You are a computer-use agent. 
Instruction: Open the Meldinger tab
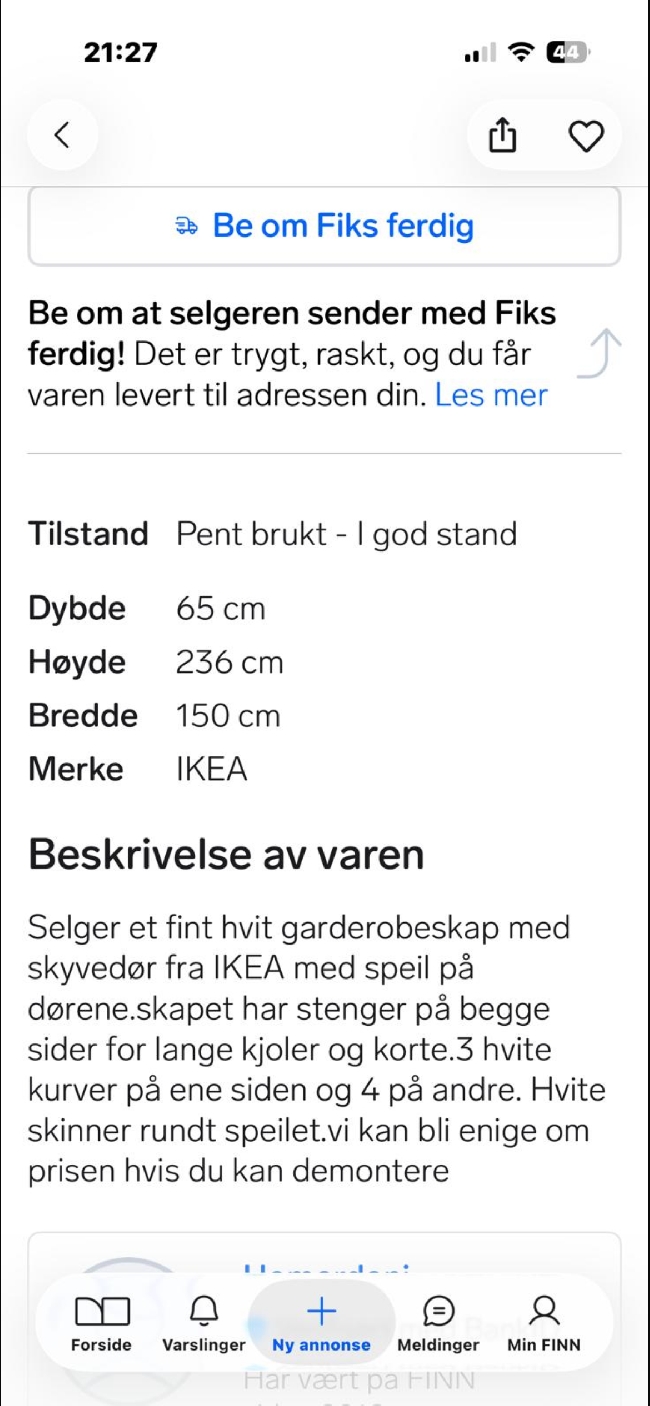click(438, 1323)
